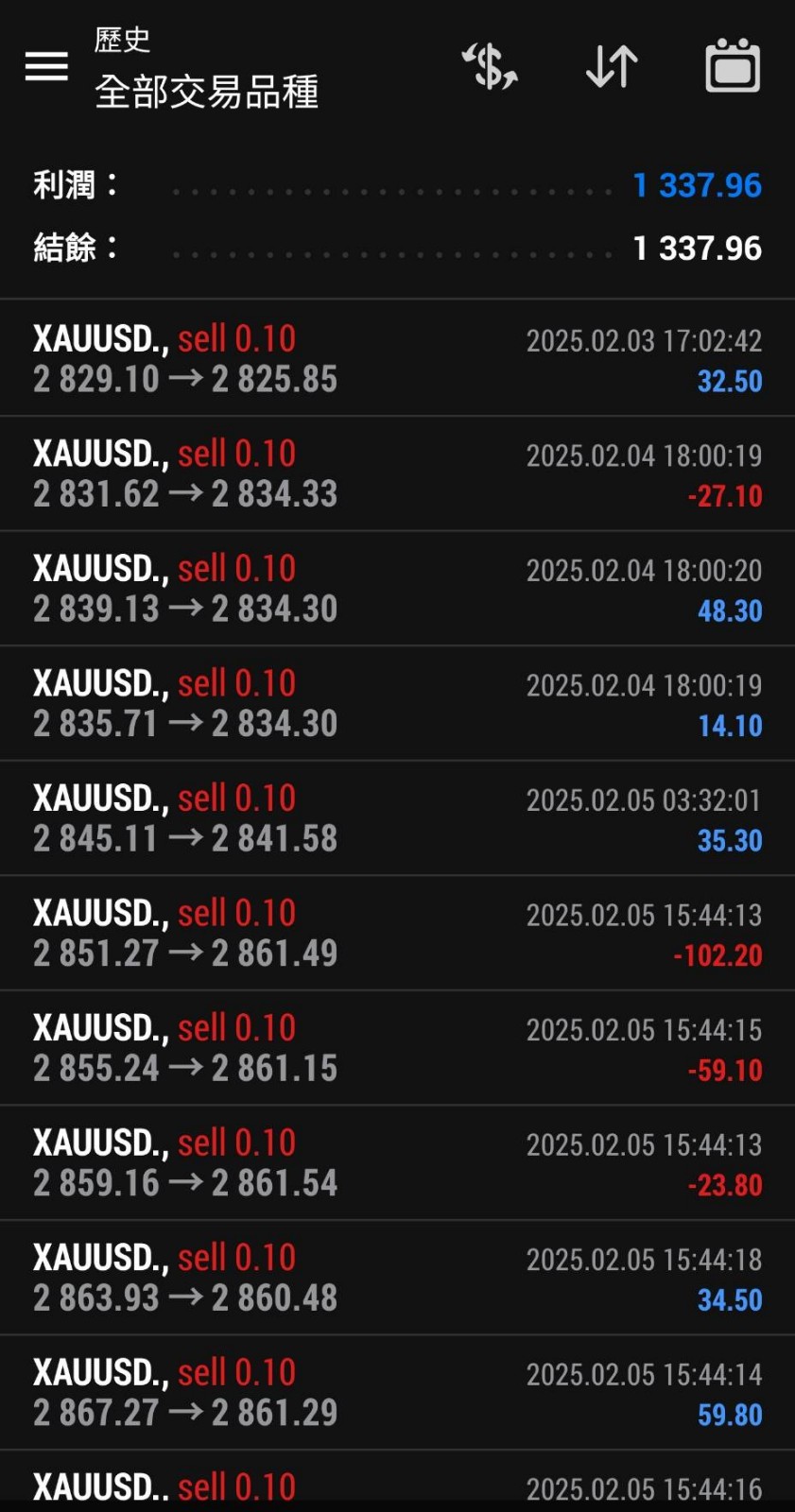Expand the XAUUSD trade with profit 35.30
795x1512 pixels.
[x=397, y=818]
